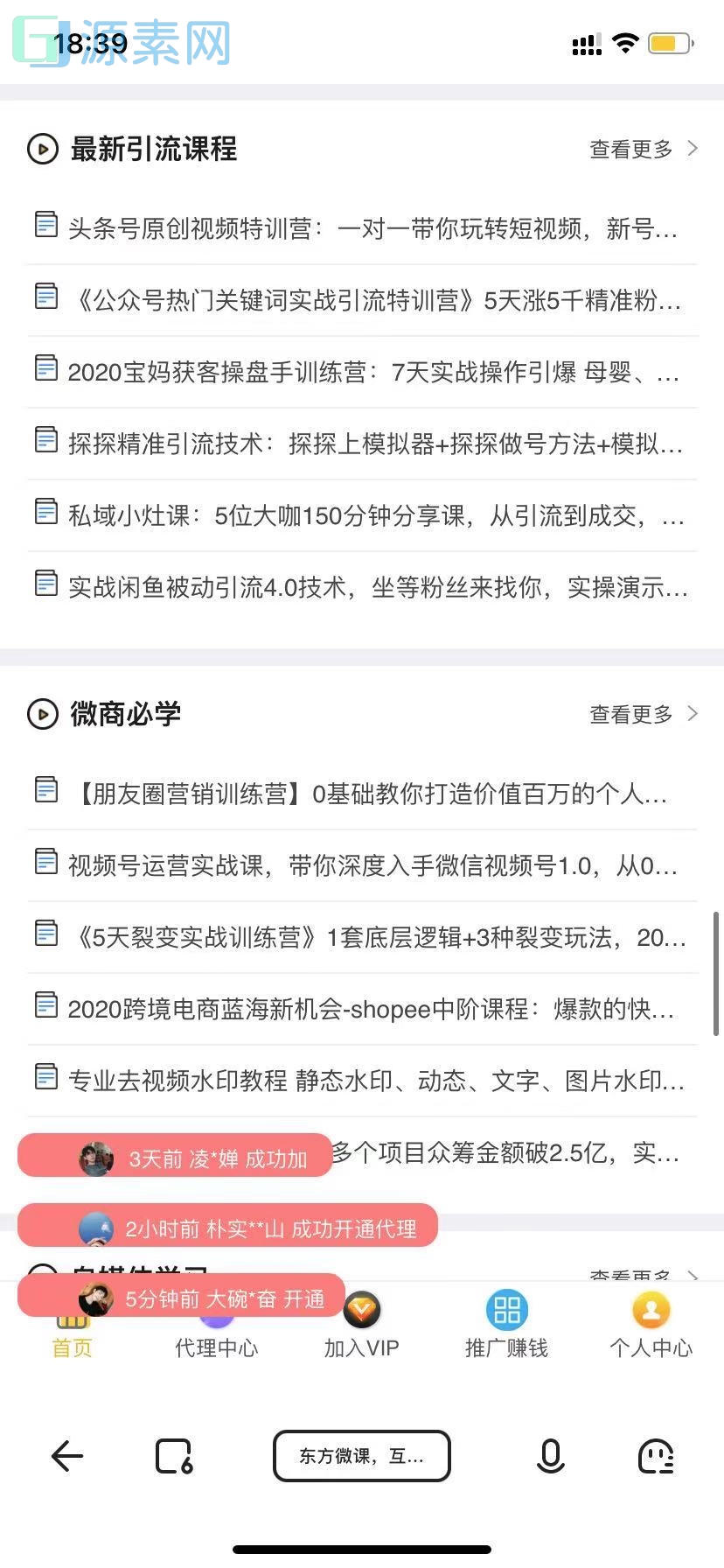Screen dimensions: 724x1568
Task: Tap the search field showing 东方微课
Action: point(362,1456)
